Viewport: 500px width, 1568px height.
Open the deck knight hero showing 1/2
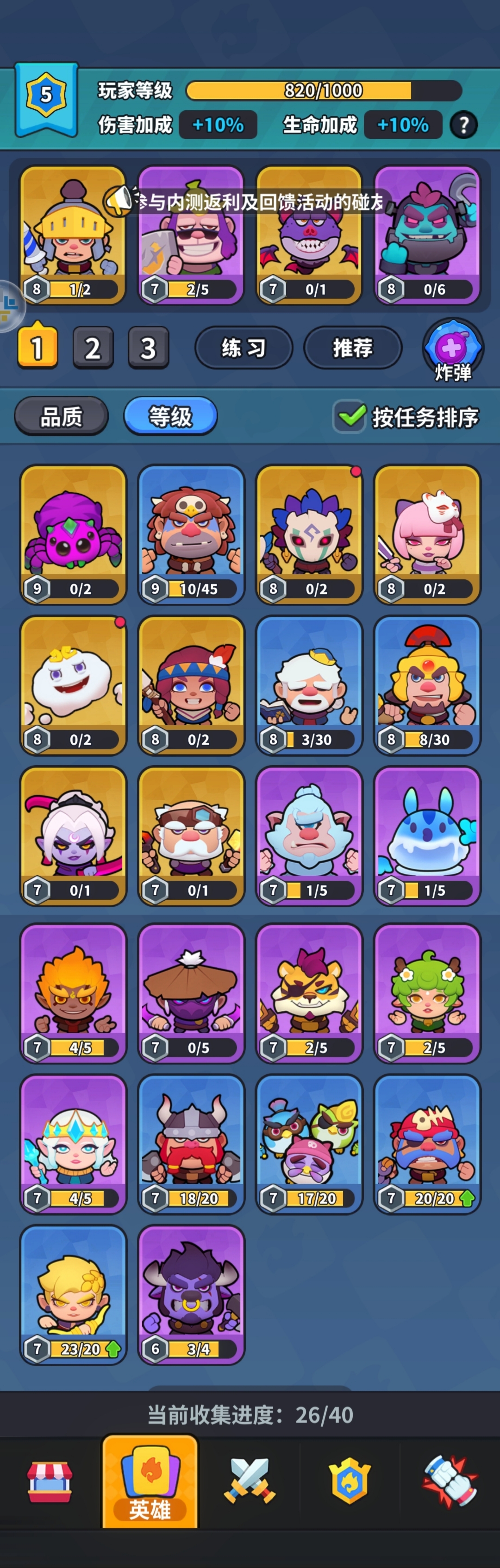[x=73, y=234]
